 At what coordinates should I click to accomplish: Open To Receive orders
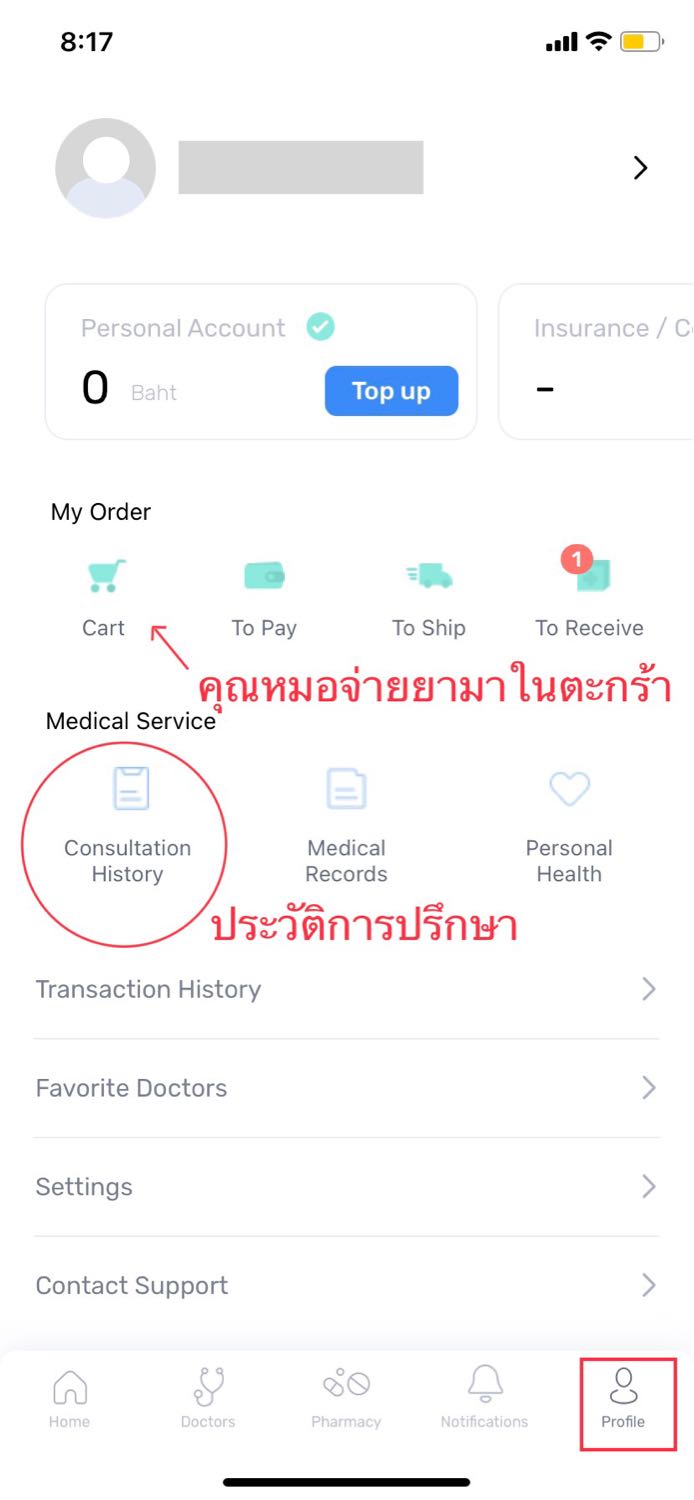(x=589, y=598)
